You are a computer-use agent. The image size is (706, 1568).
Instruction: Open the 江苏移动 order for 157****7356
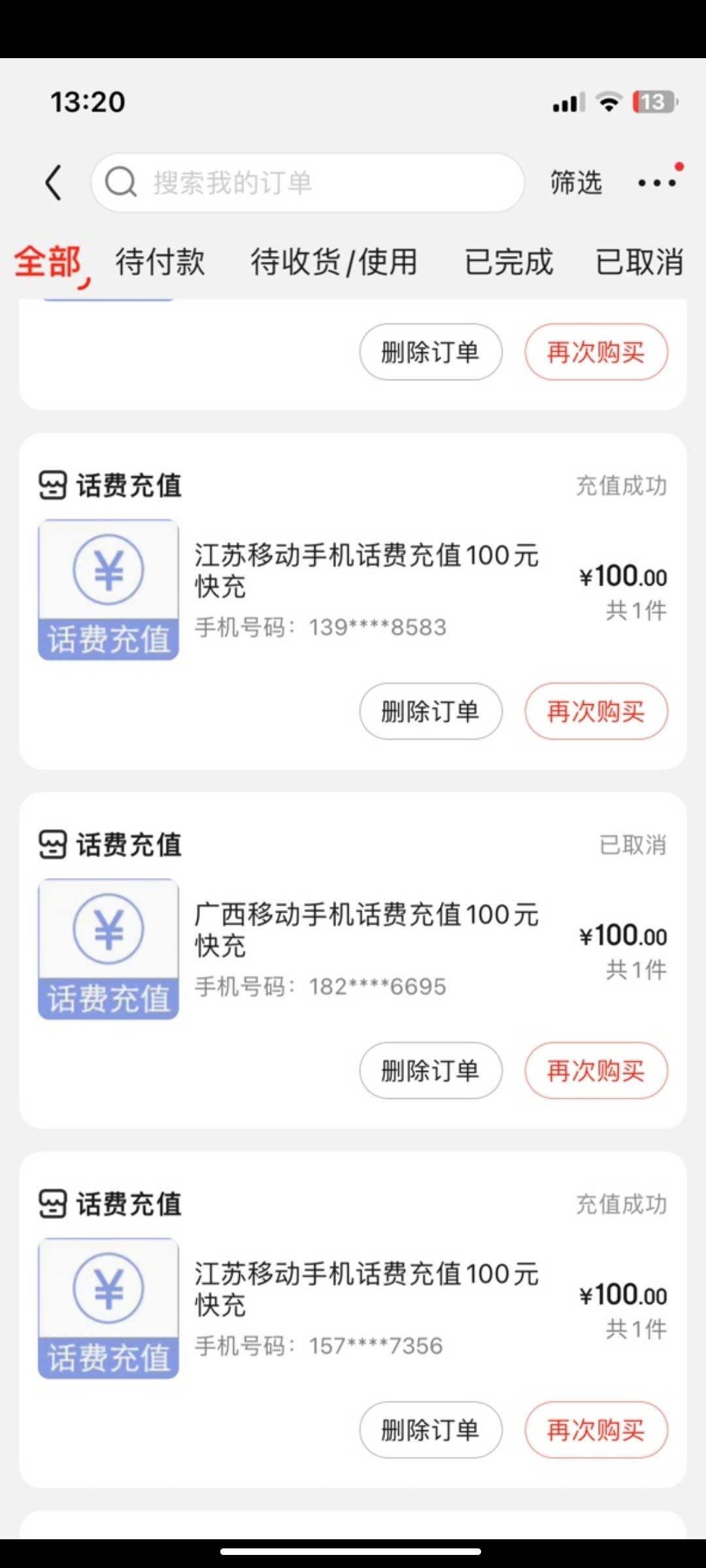point(366,1289)
